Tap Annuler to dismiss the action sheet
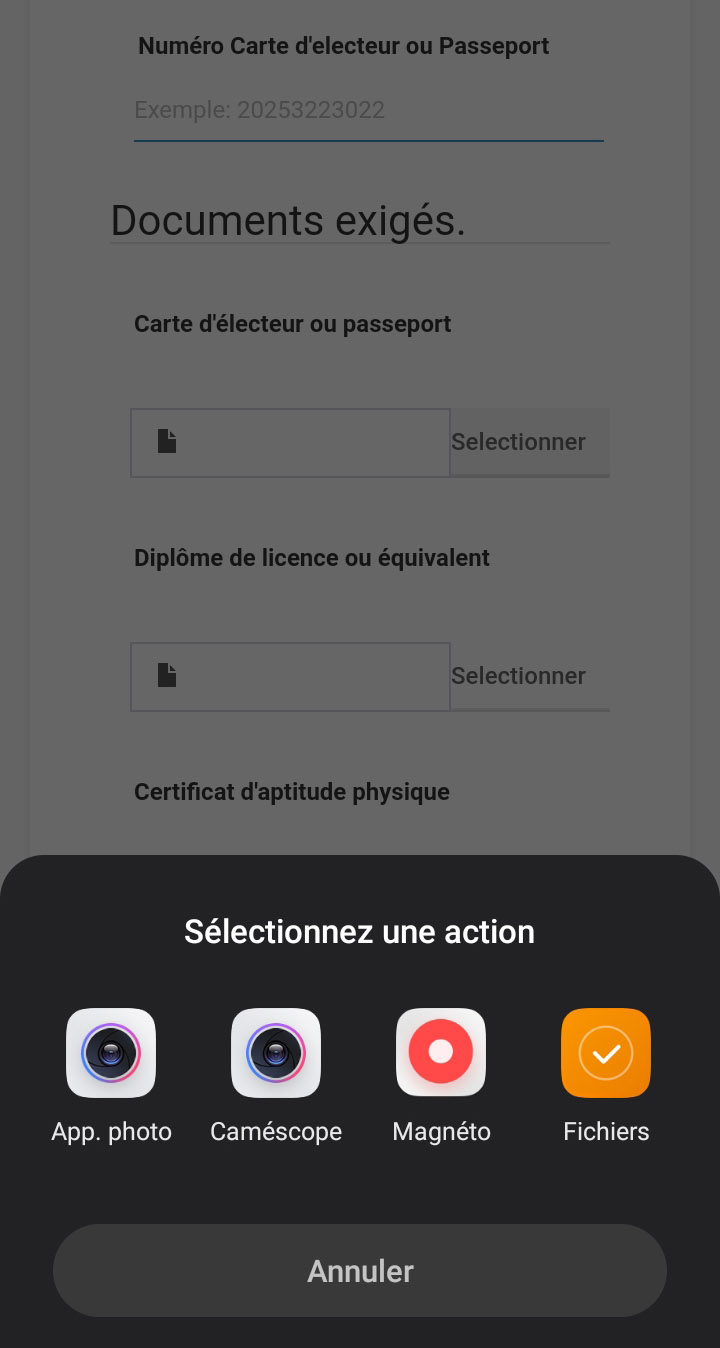Screen dimensions: 720x1348 (x=360, y=1270)
